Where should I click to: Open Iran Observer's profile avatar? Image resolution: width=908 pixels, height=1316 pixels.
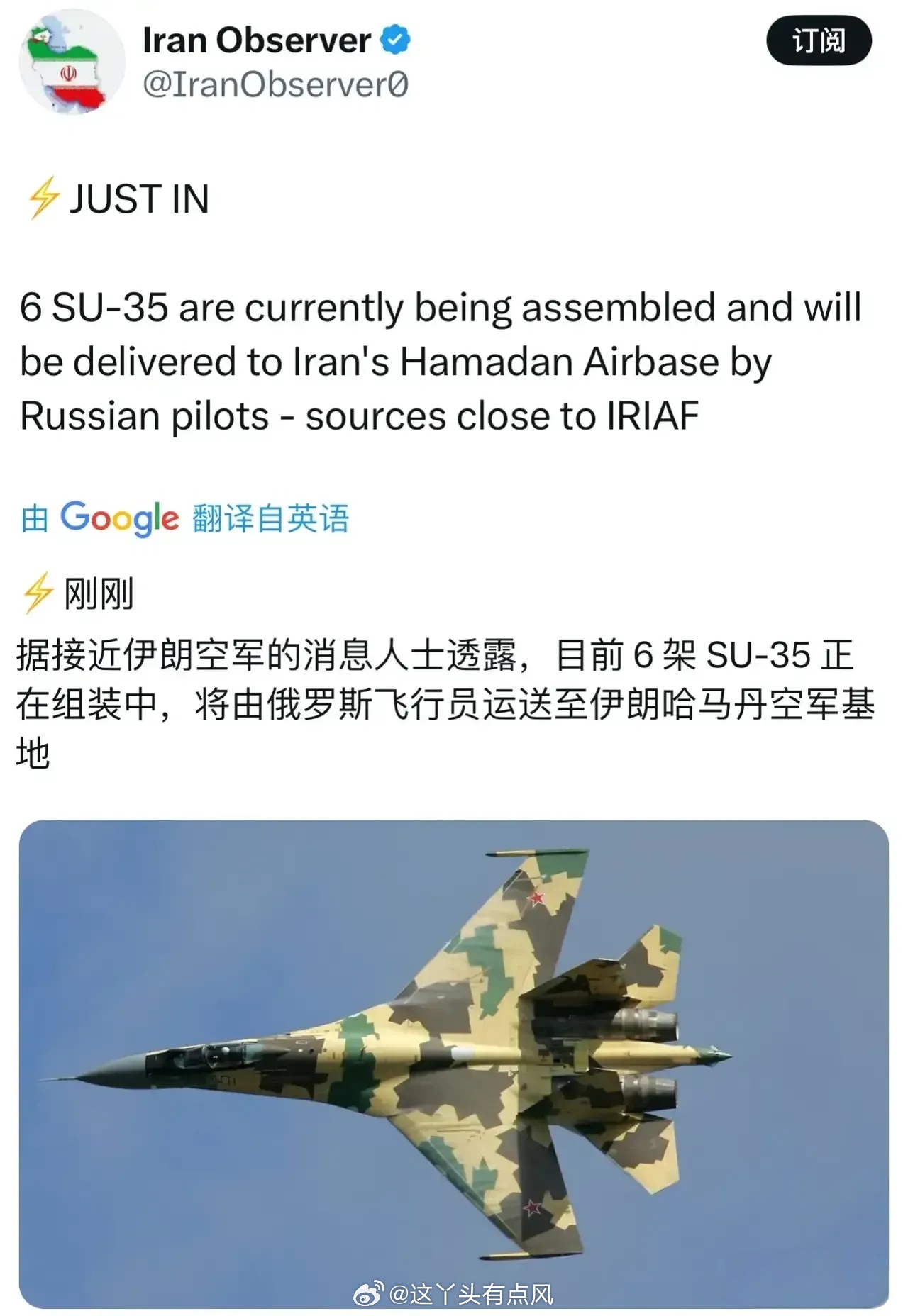[71, 64]
